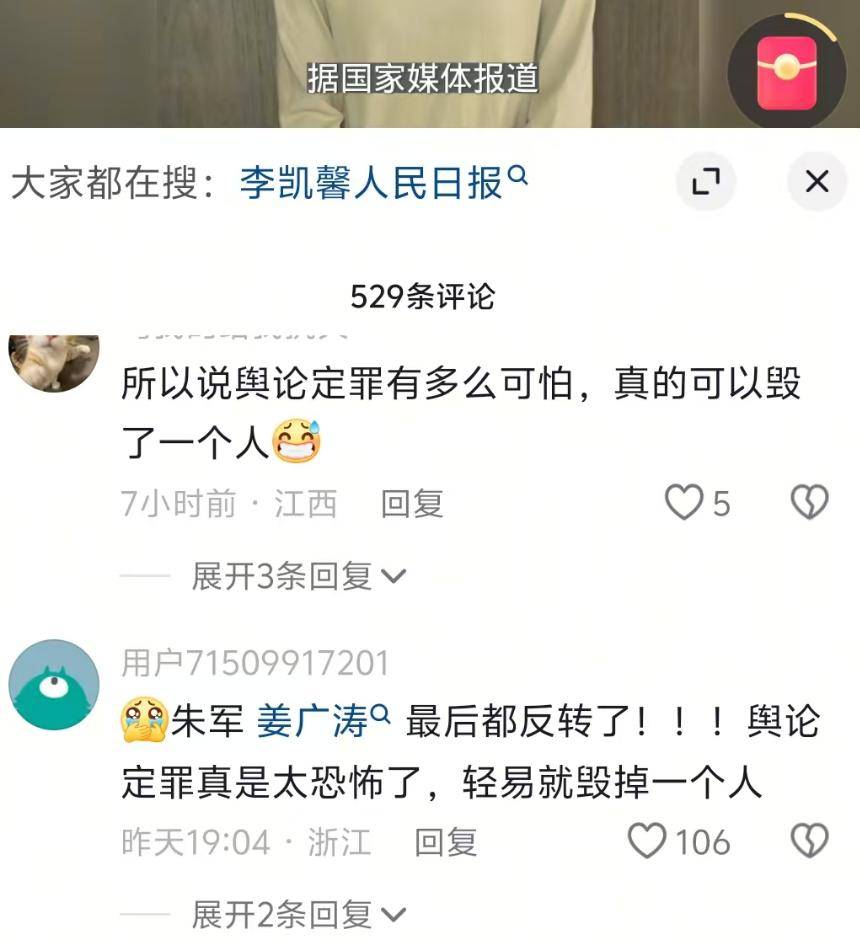The image size is (860, 942).
Task: Expand 3 replies under the Jiangxi comment
Action: (x=298, y=576)
